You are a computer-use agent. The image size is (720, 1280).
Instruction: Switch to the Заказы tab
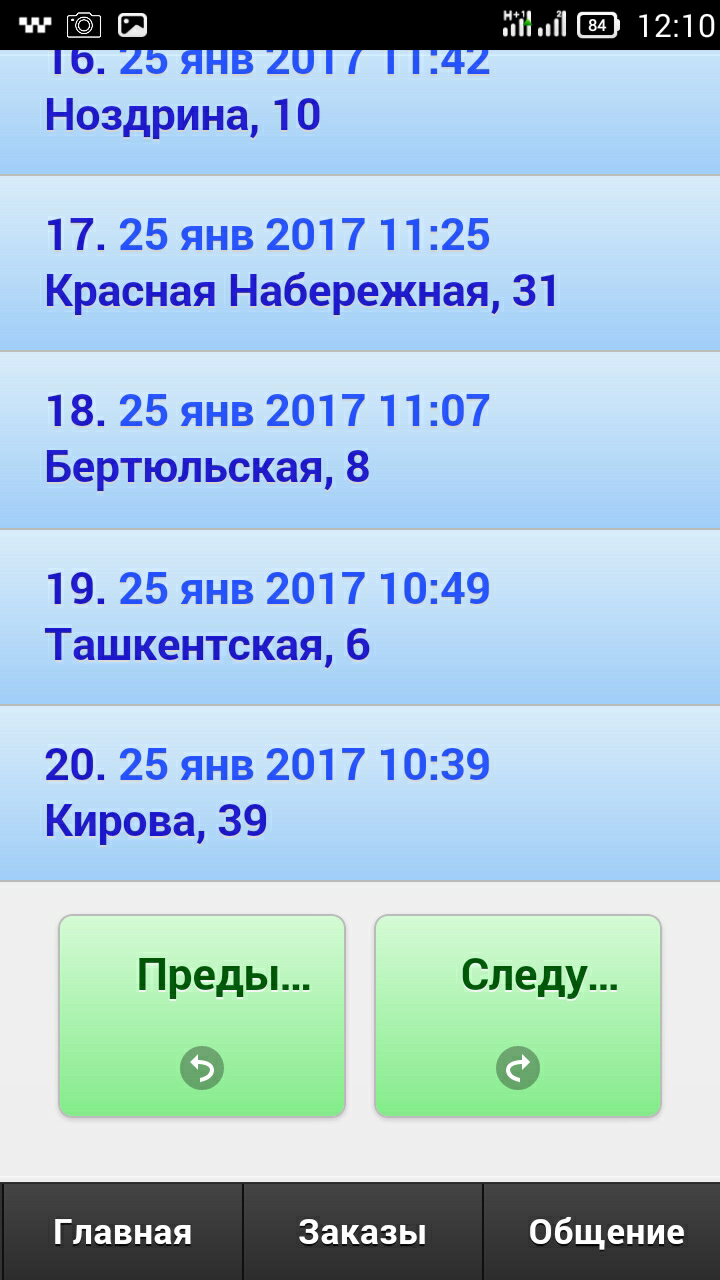click(x=362, y=1232)
